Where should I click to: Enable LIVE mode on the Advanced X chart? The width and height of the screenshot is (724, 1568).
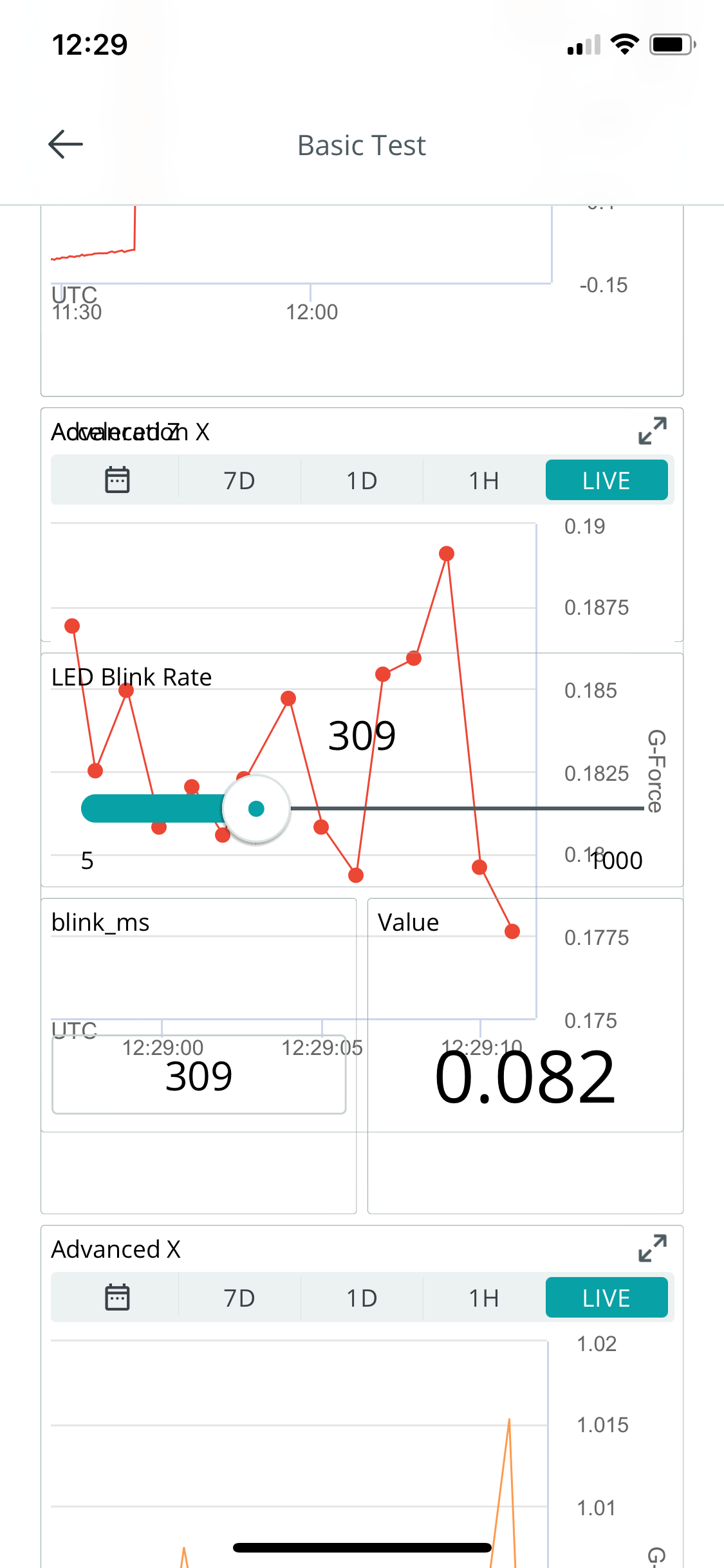606,1297
